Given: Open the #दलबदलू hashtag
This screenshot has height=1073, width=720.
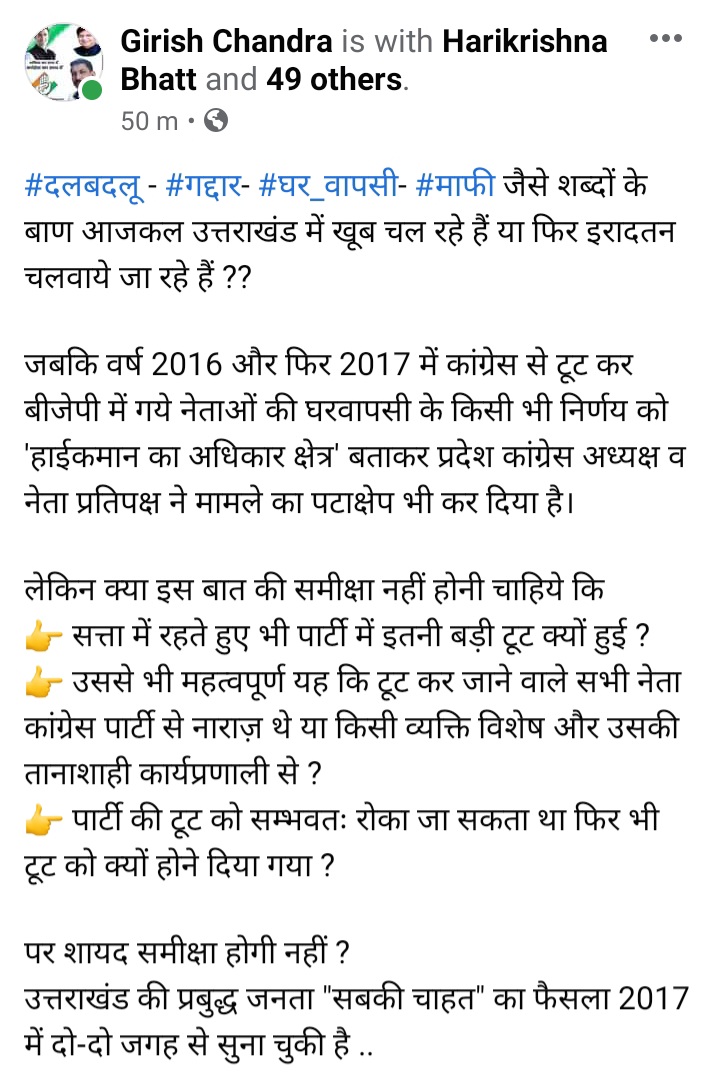Looking at the screenshot, I should [x=83, y=187].
